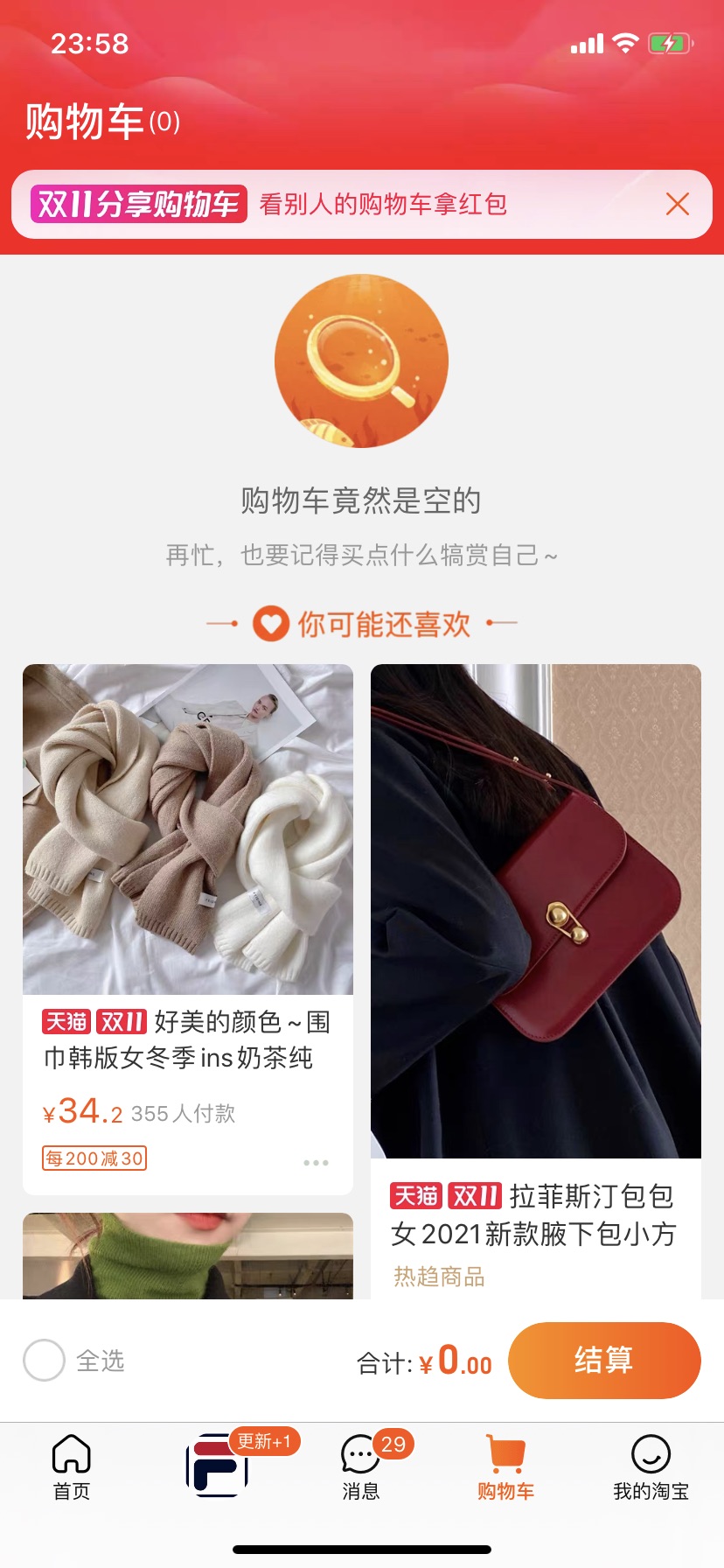Viewport: 724px width, 1568px height.
Task: Open the FILA tab with 更新+1 badge
Action: [217, 1466]
